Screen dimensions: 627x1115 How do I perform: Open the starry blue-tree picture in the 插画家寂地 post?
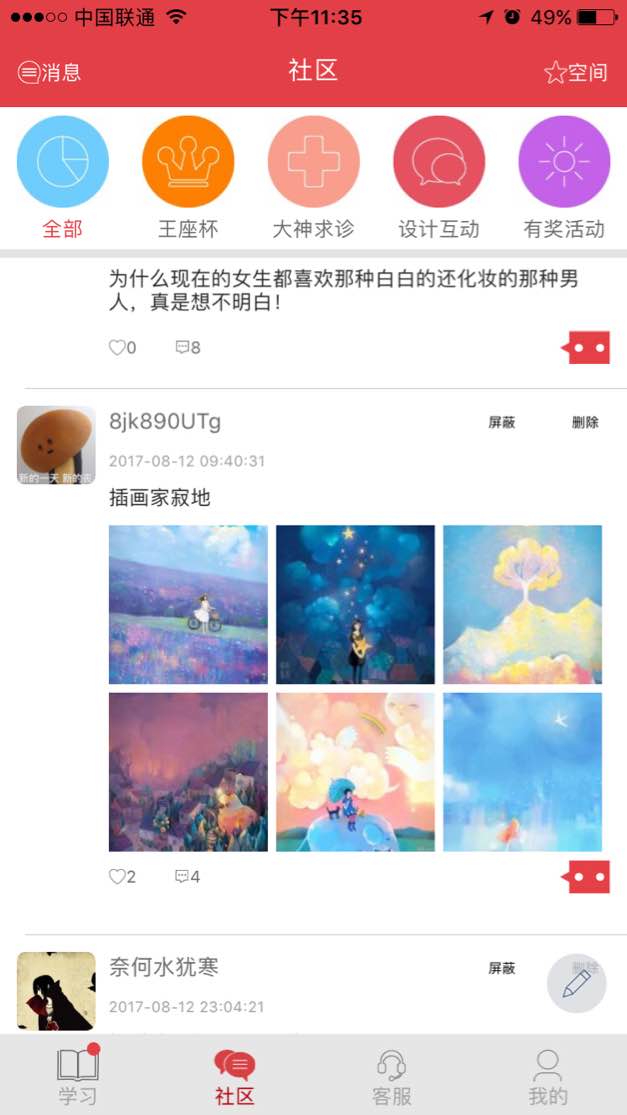[355, 604]
